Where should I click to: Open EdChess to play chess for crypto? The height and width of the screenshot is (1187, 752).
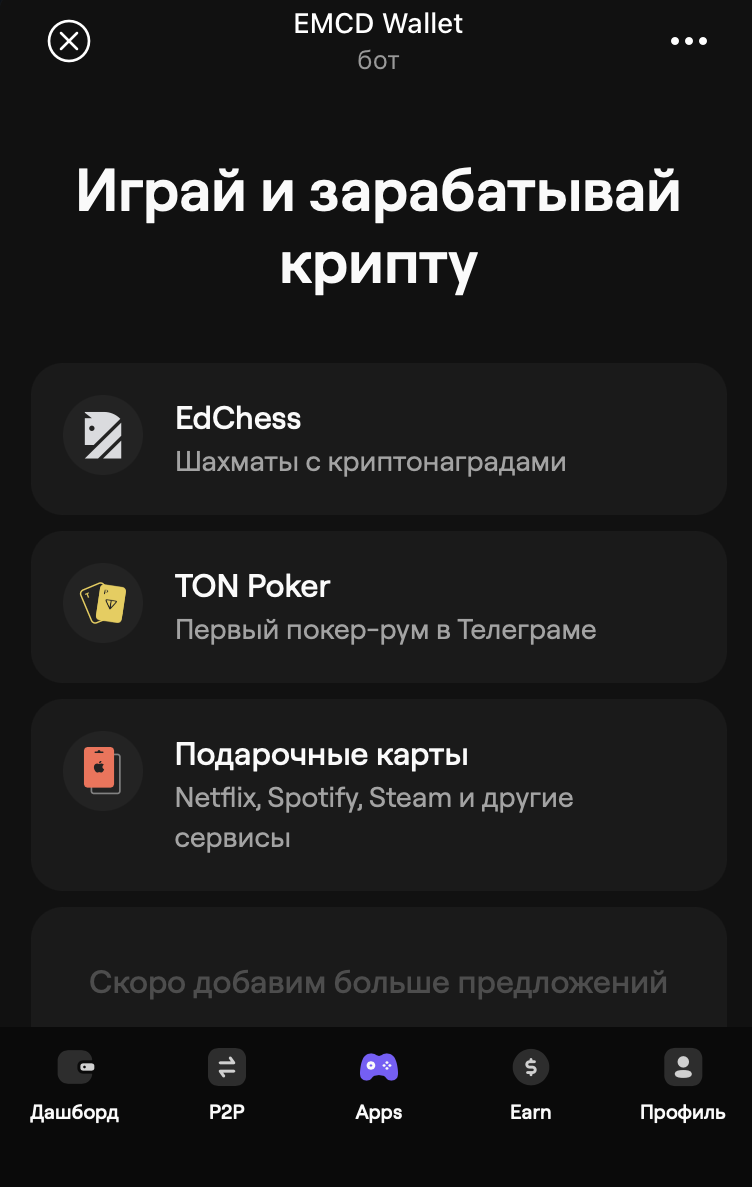(378, 438)
